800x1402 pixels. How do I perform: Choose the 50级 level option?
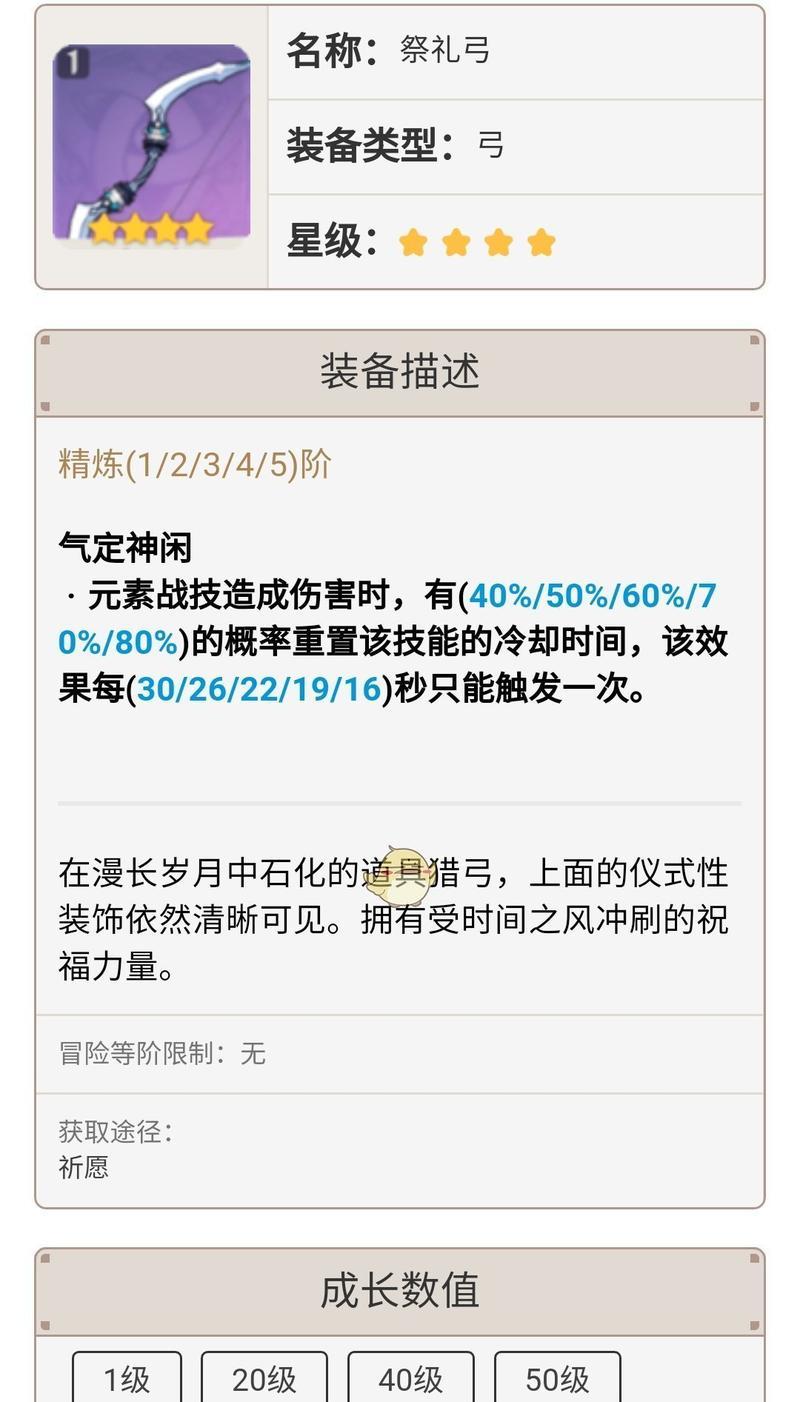[x=557, y=1378]
